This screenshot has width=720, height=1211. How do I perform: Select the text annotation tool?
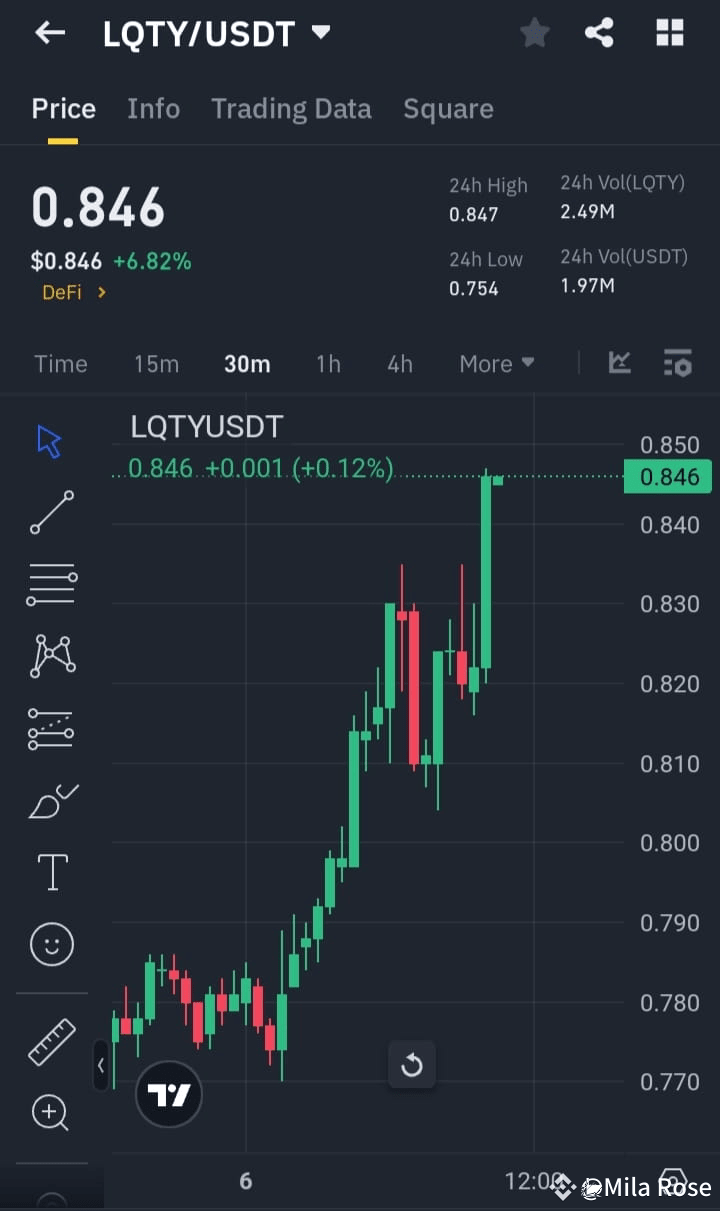[x=51, y=872]
